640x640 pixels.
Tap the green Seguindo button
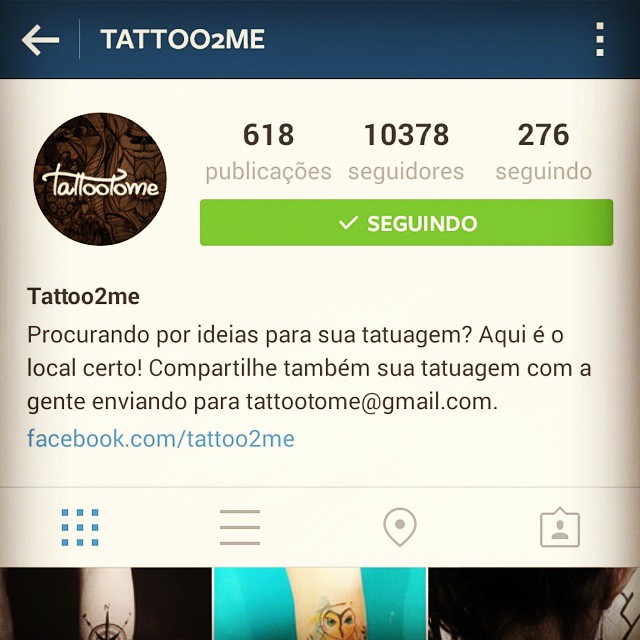tap(406, 223)
